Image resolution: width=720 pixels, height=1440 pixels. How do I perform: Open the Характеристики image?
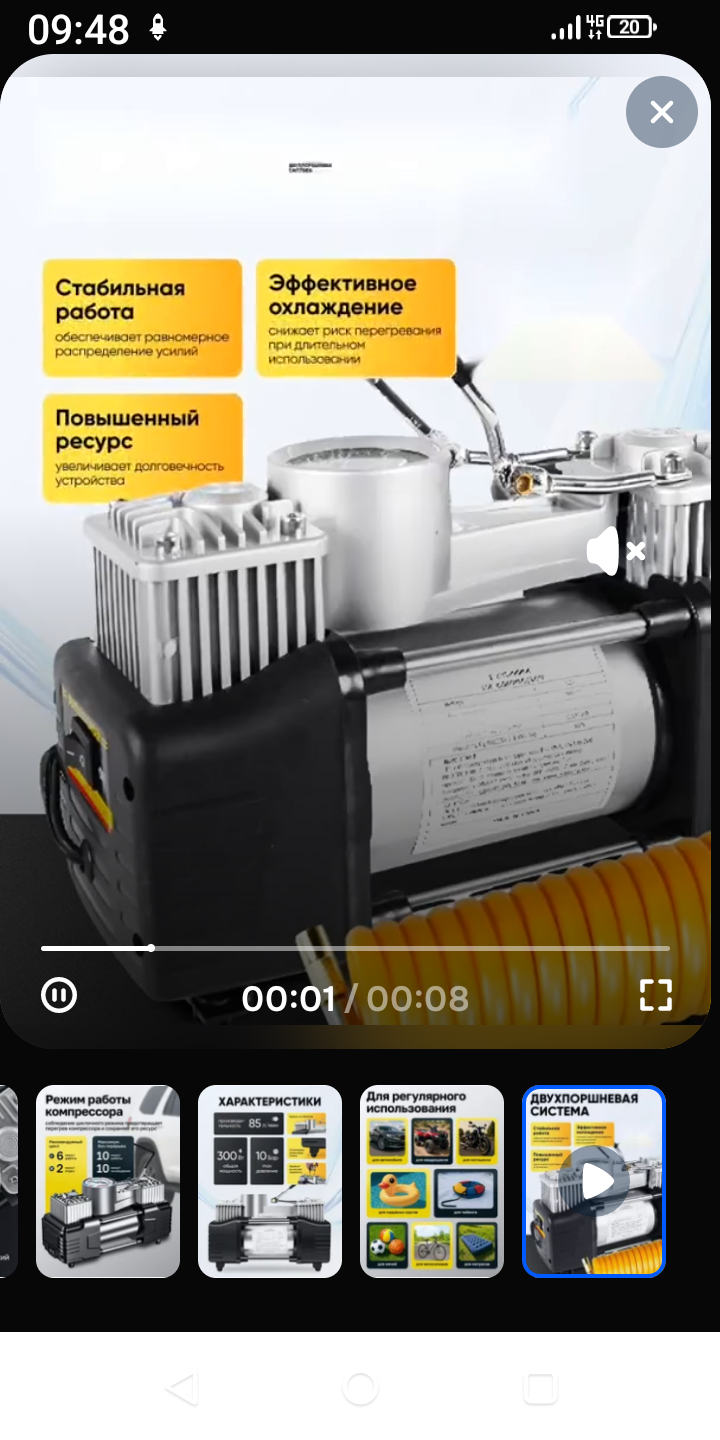[x=270, y=1181]
